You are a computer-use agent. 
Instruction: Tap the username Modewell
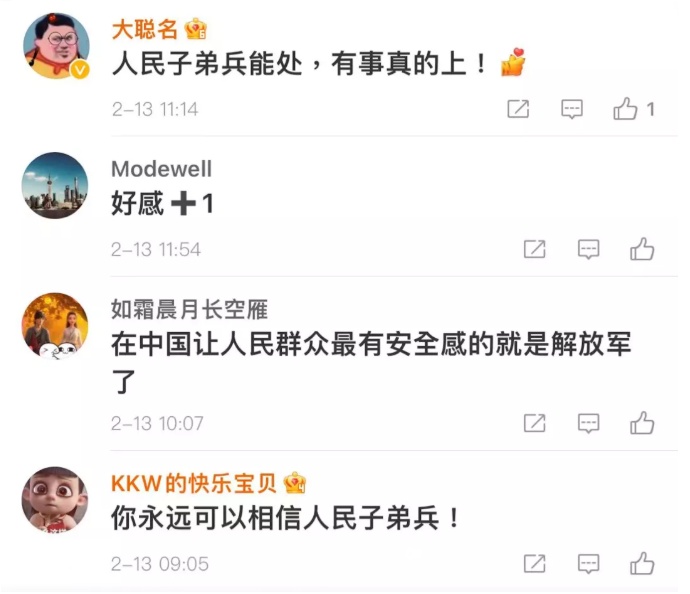coord(161,169)
